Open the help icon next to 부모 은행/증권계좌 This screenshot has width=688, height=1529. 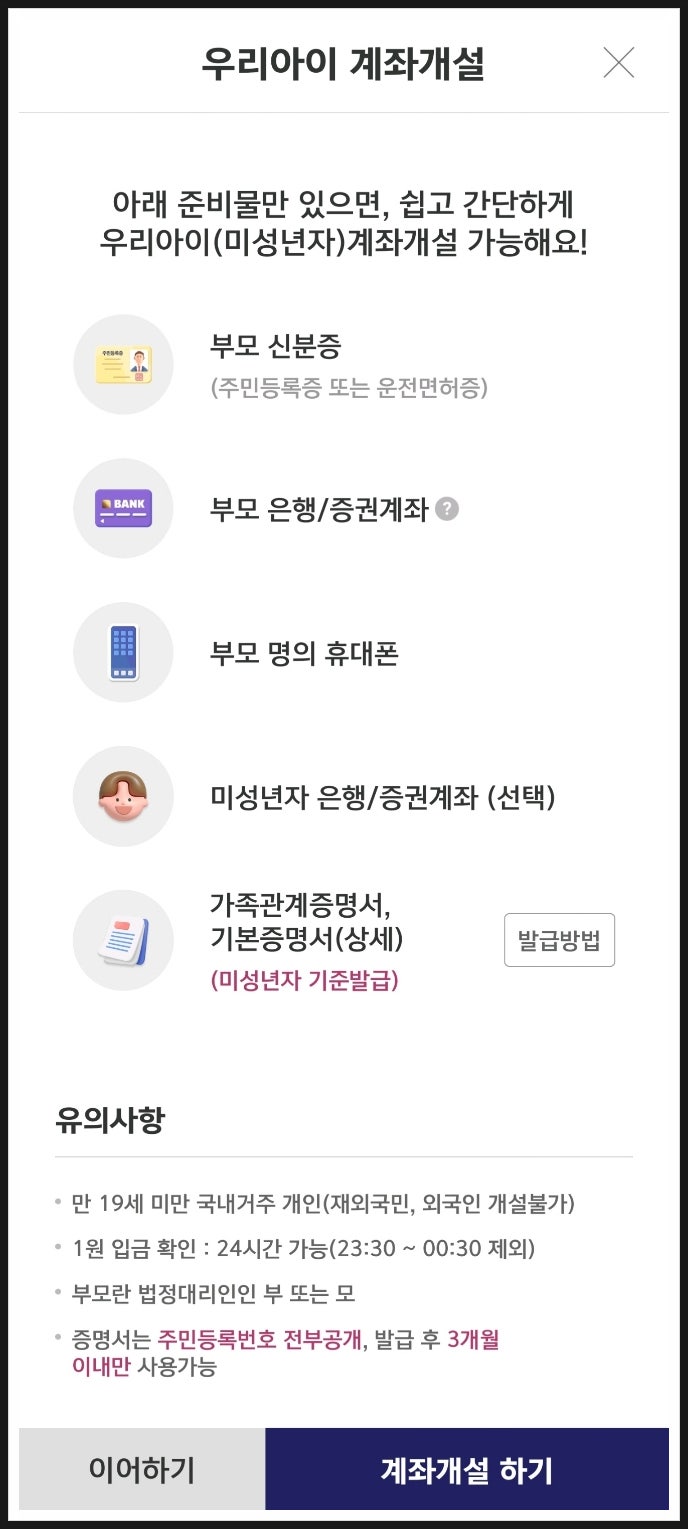tap(448, 510)
